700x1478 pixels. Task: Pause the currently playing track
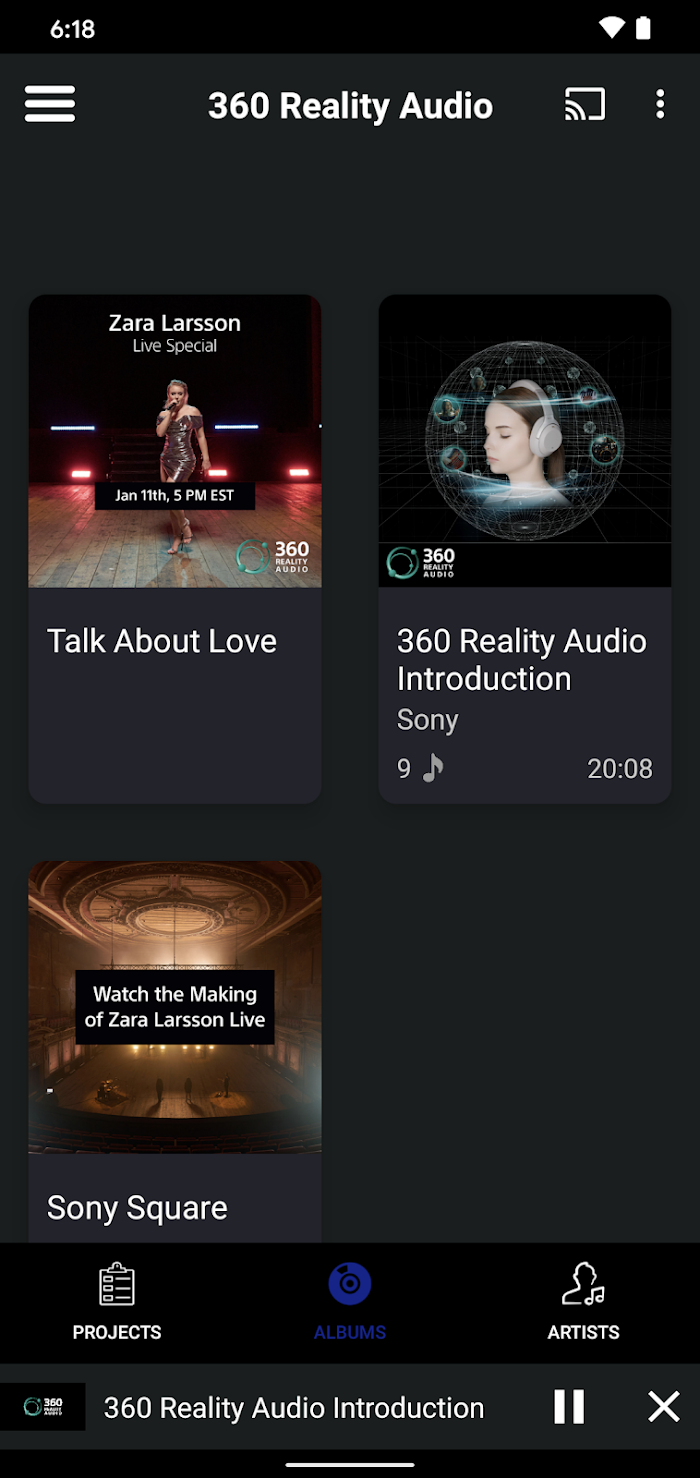click(569, 1407)
